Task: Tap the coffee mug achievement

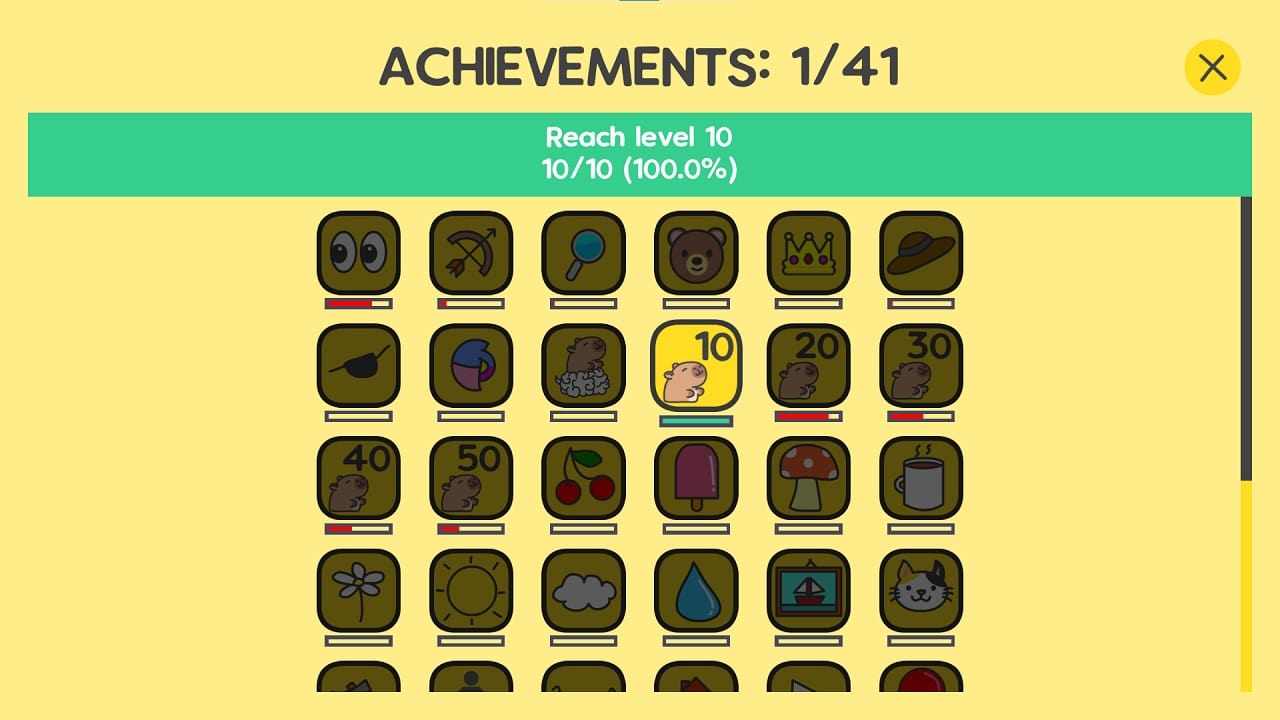Action: click(921, 478)
